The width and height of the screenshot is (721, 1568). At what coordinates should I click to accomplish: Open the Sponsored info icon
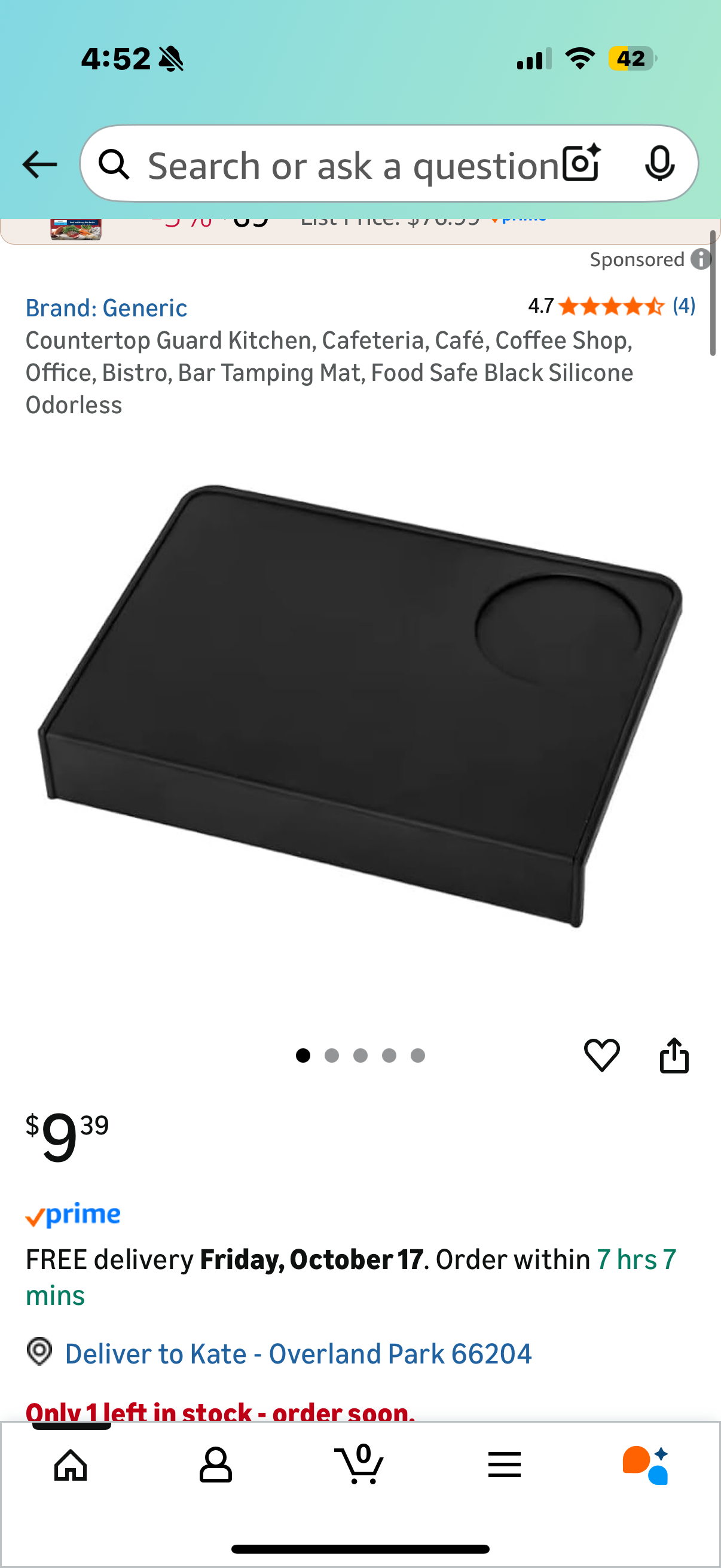[701, 260]
